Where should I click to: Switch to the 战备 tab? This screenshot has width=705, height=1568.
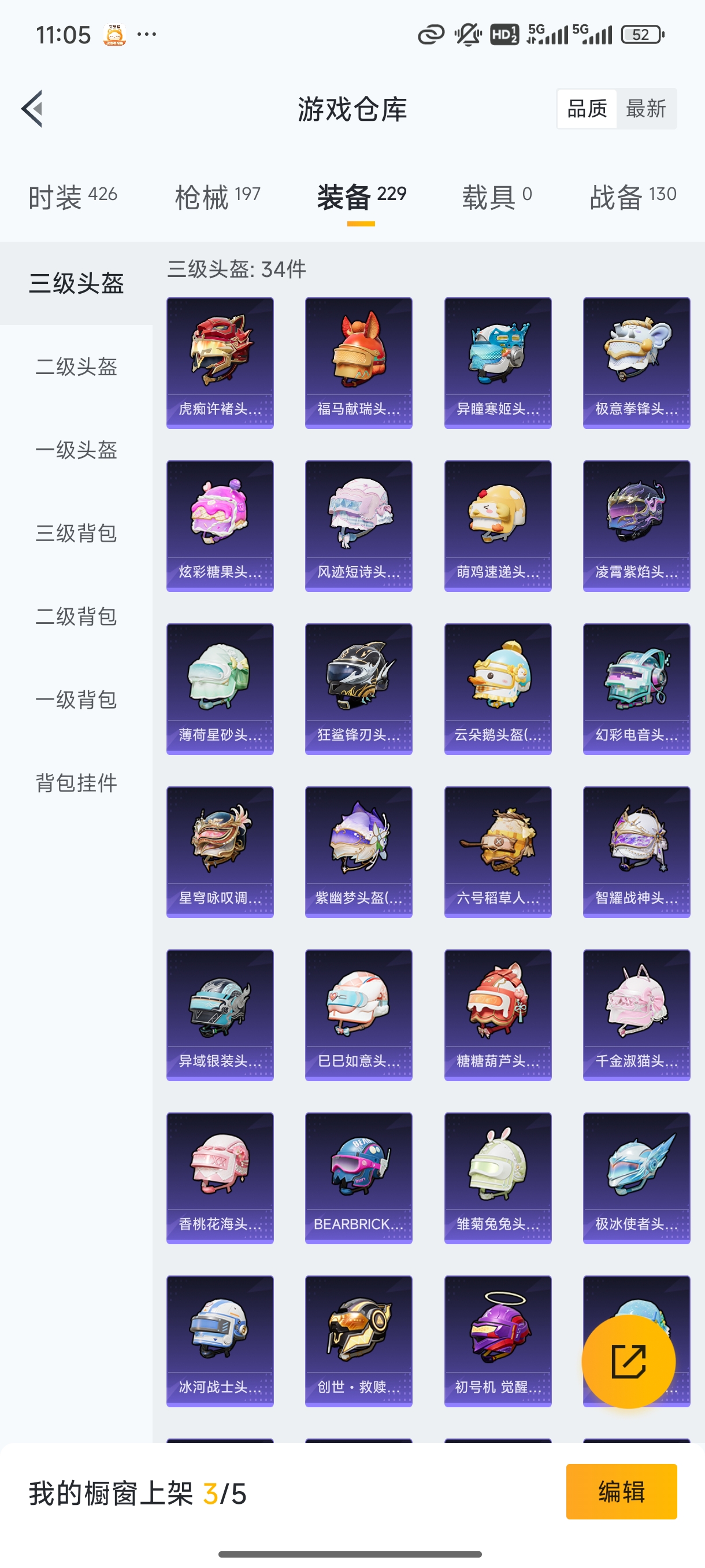(633, 197)
